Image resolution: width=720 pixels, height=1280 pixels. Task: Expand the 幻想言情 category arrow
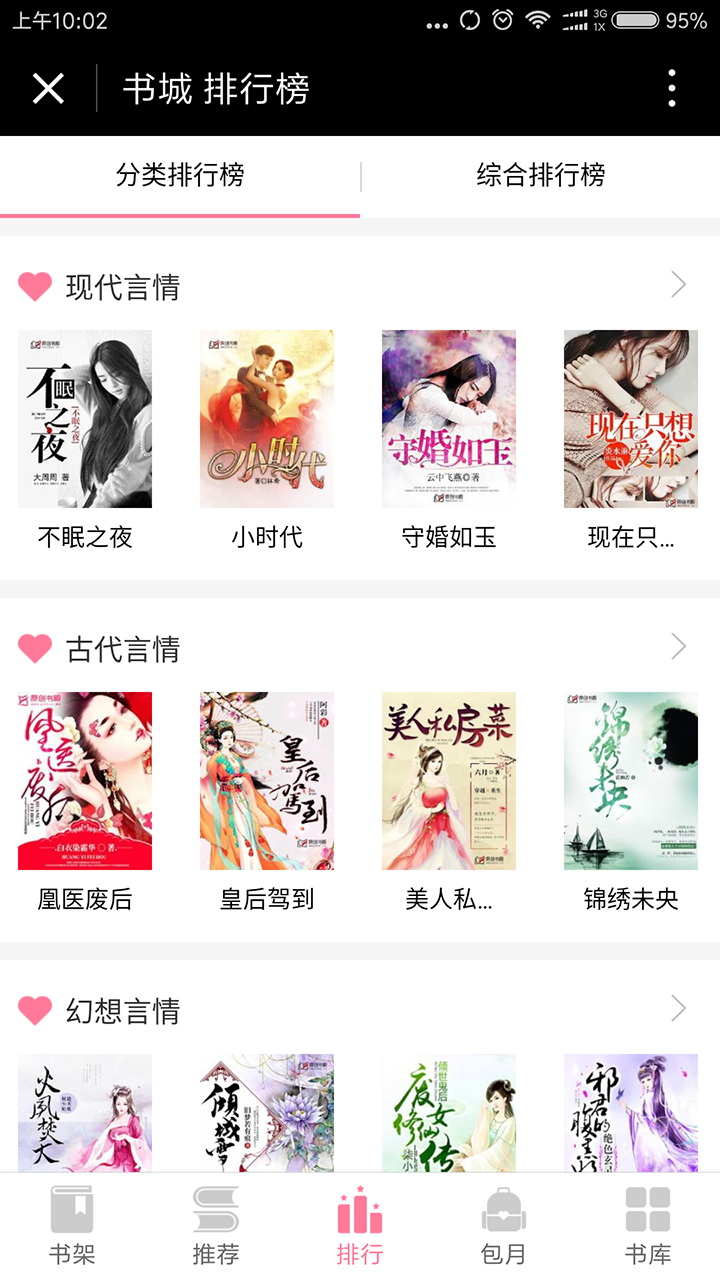pos(679,1009)
